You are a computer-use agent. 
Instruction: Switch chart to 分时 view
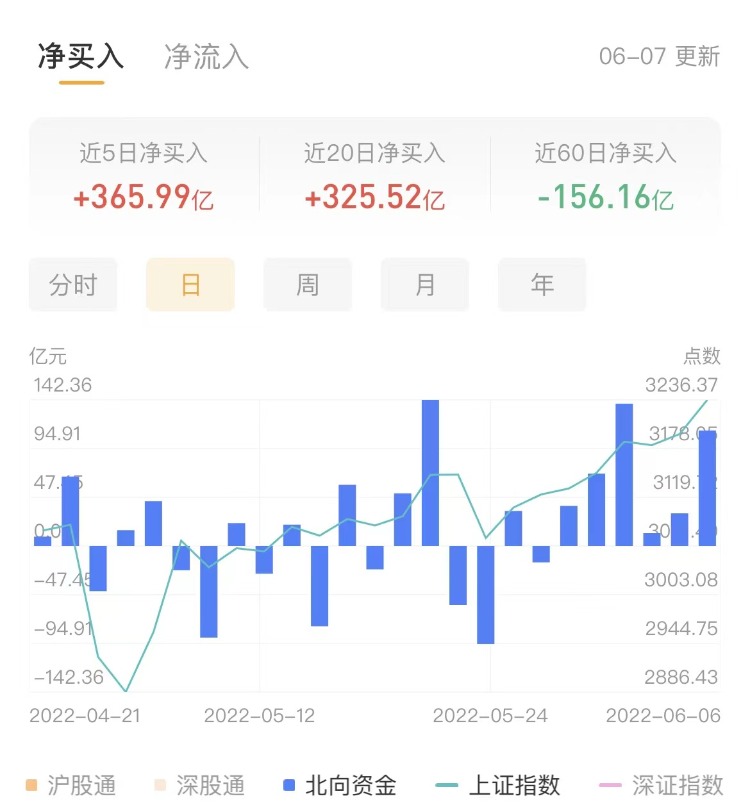(x=73, y=285)
